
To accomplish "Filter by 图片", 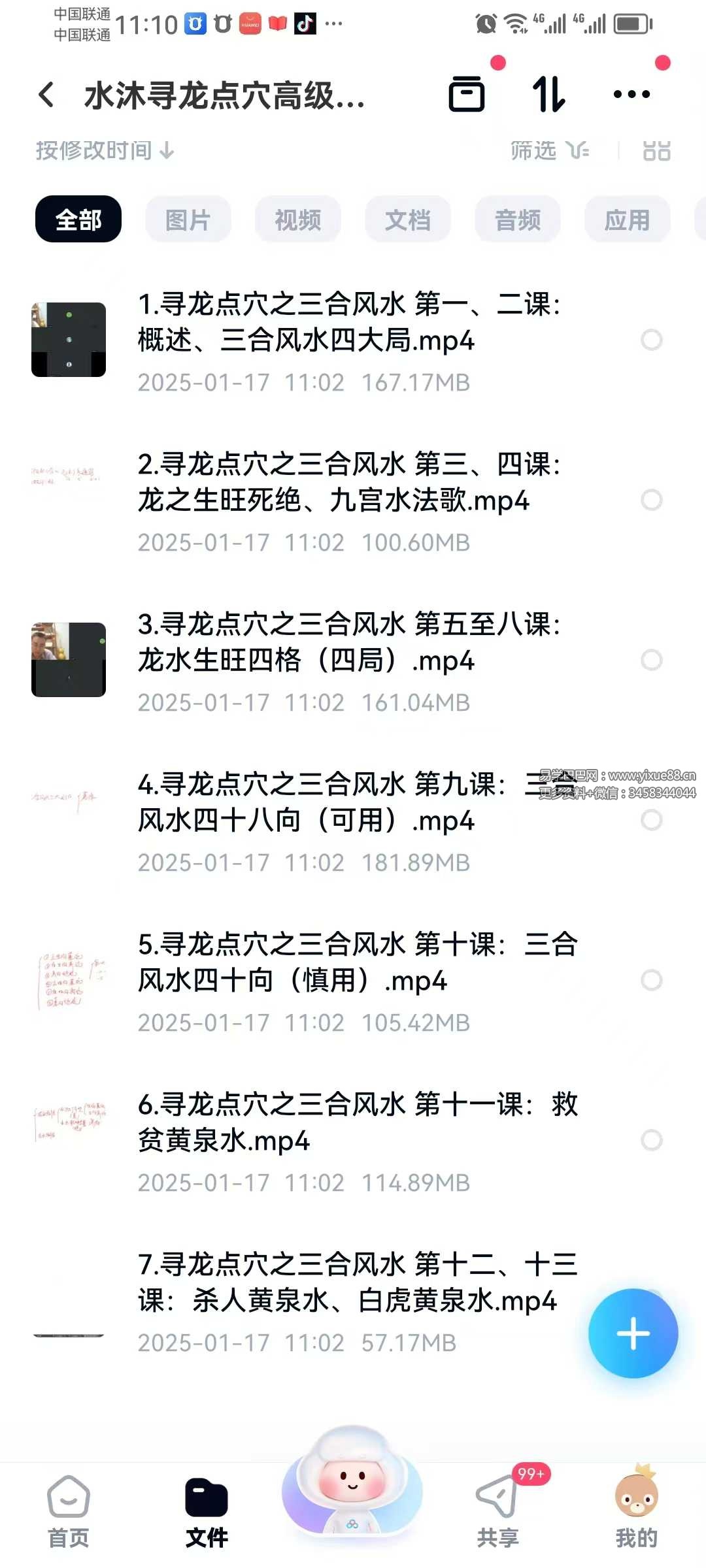I will [188, 220].
